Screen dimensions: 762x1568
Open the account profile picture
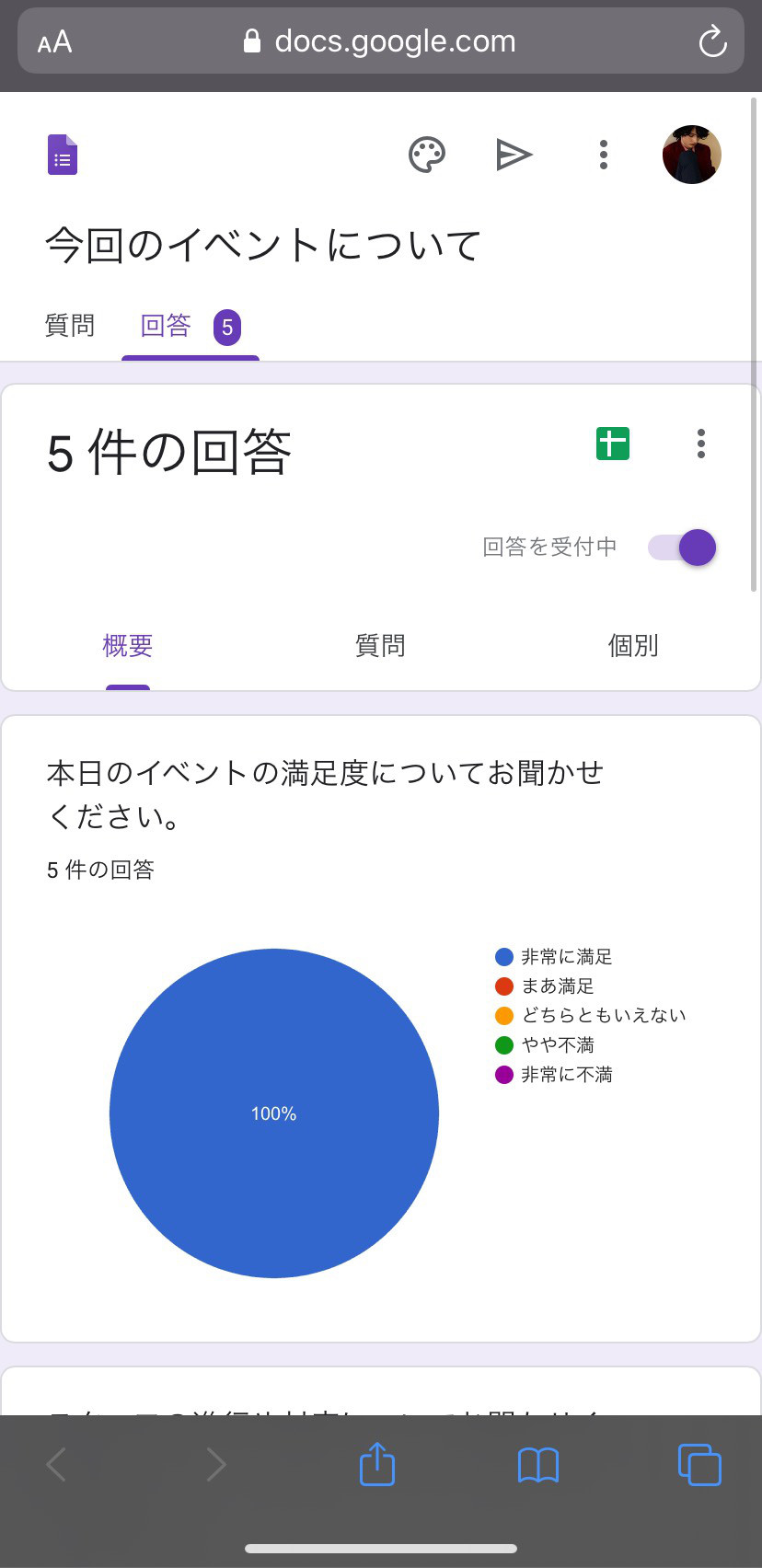(692, 155)
